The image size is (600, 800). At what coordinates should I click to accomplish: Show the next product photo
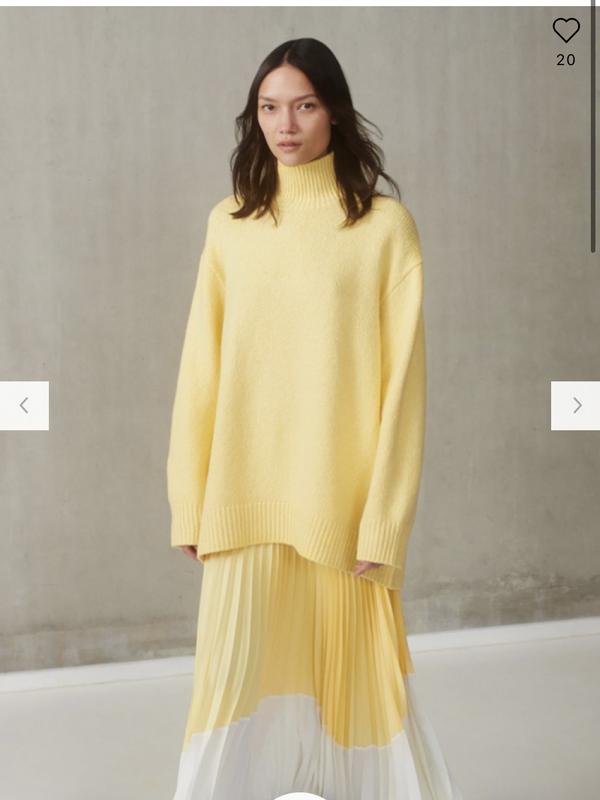click(575, 406)
